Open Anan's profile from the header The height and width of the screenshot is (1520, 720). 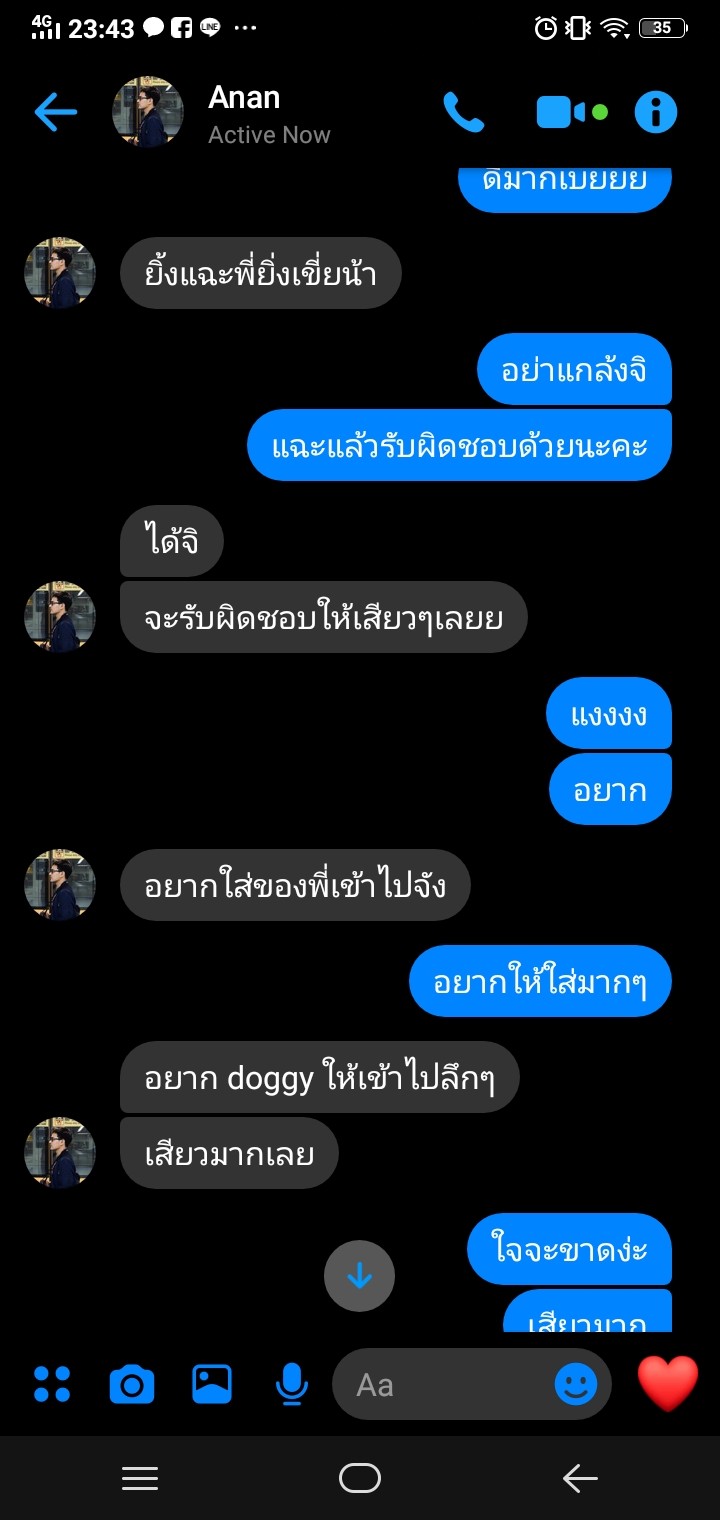coord(148,112)
